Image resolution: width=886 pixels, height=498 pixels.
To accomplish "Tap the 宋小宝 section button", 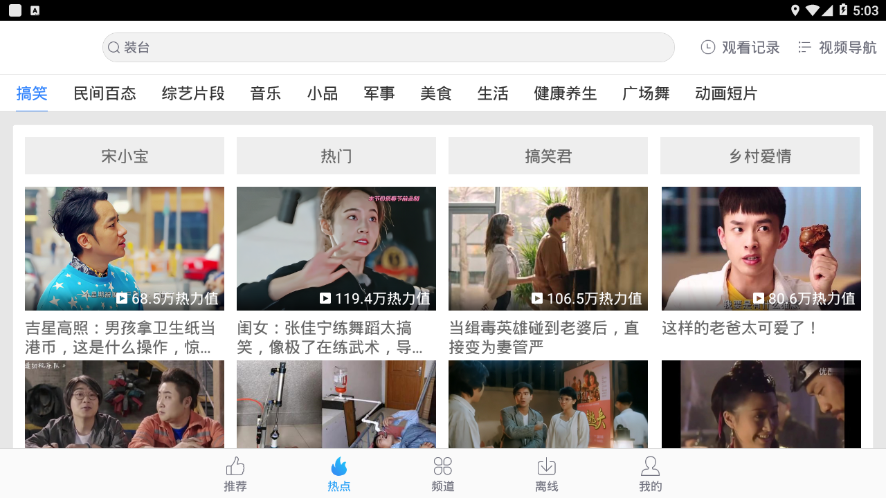I will click(x=125, y=156).
